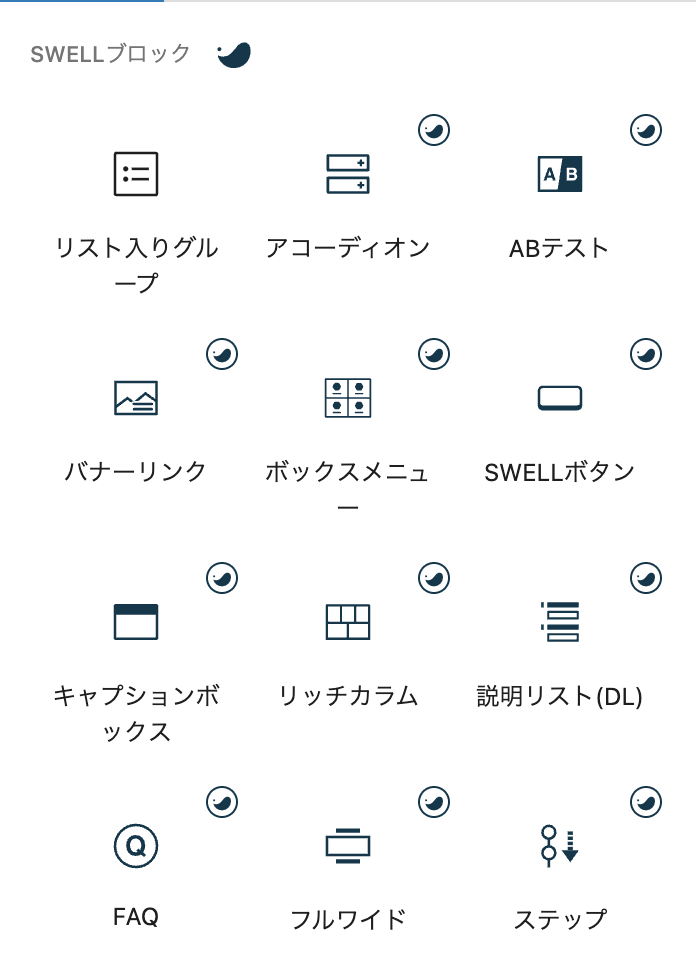The height and width of the screenshot is (958, 696).
Task: Insert the バナーリンク block
Action: [x=136, y=398]
